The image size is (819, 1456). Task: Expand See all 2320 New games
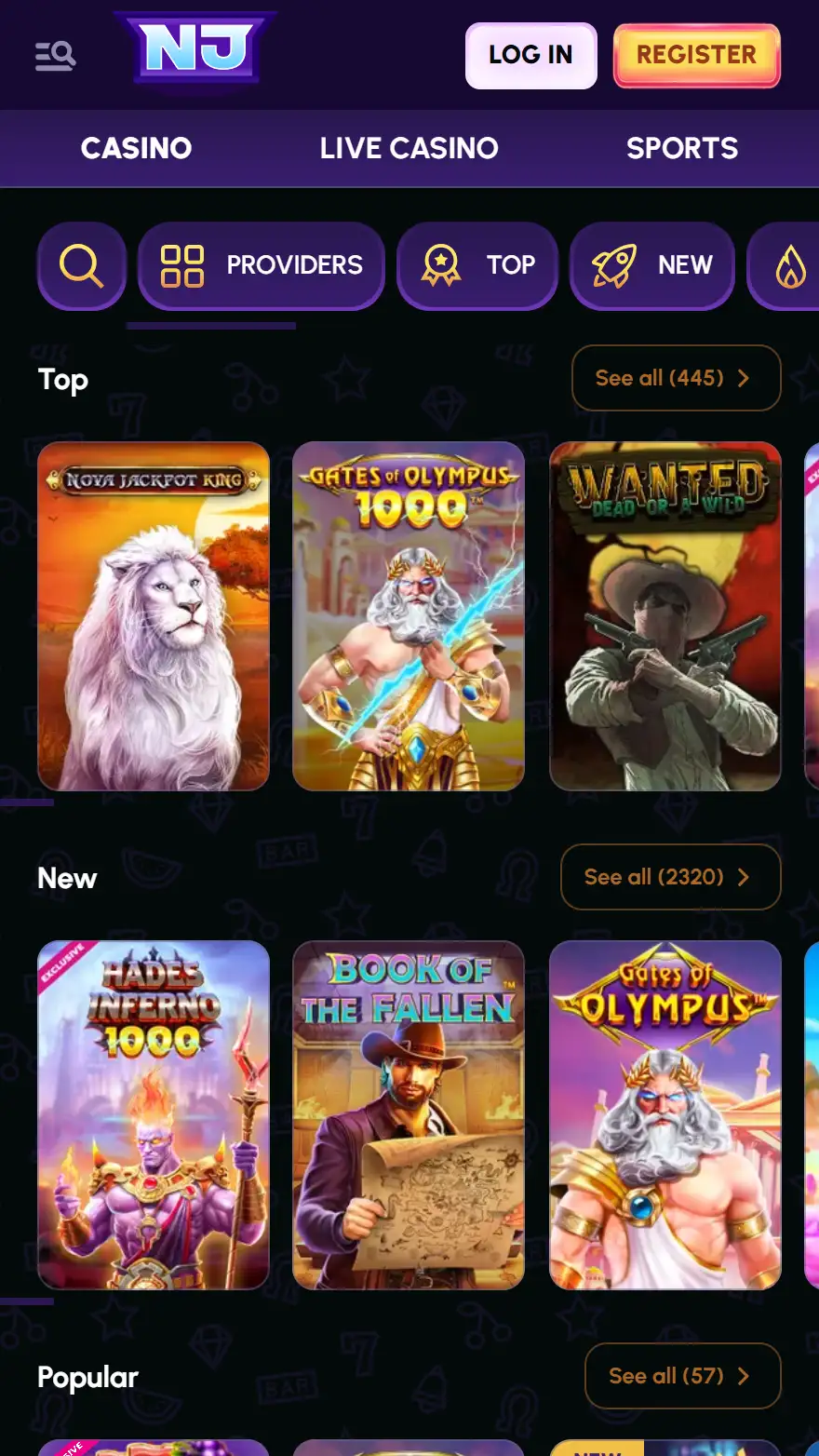tap(670, 877)
